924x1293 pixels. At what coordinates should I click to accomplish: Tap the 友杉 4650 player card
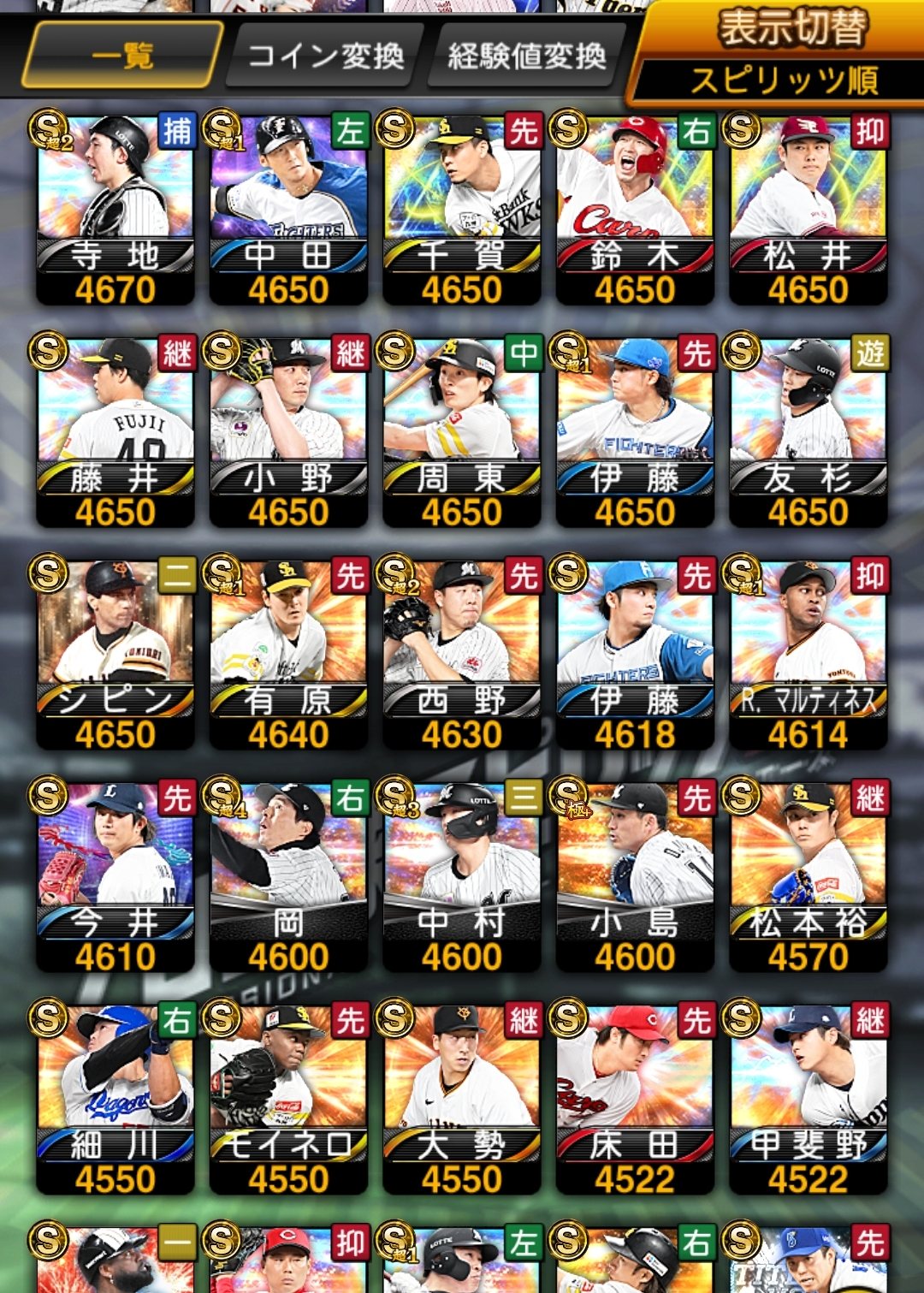pos(808,432)
